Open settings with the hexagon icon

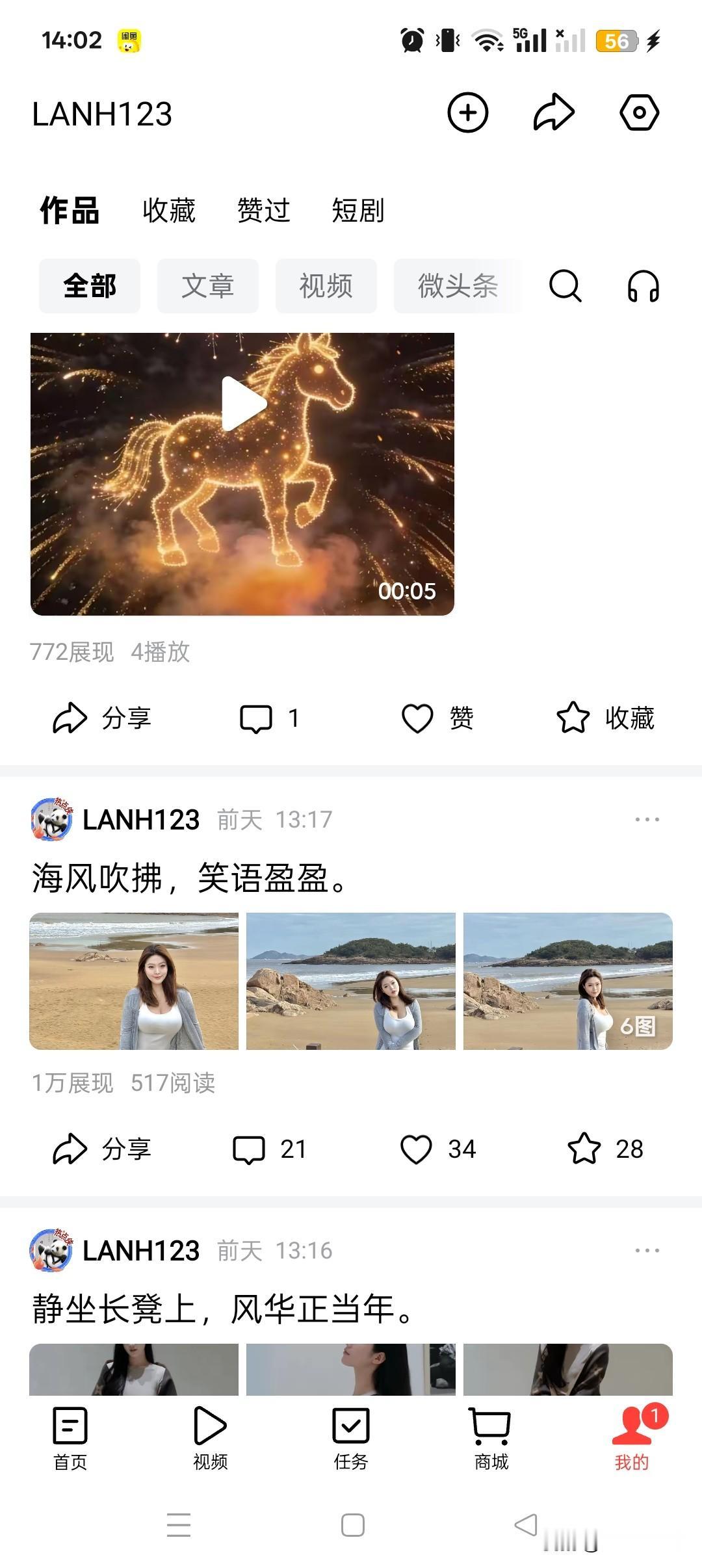639,113
